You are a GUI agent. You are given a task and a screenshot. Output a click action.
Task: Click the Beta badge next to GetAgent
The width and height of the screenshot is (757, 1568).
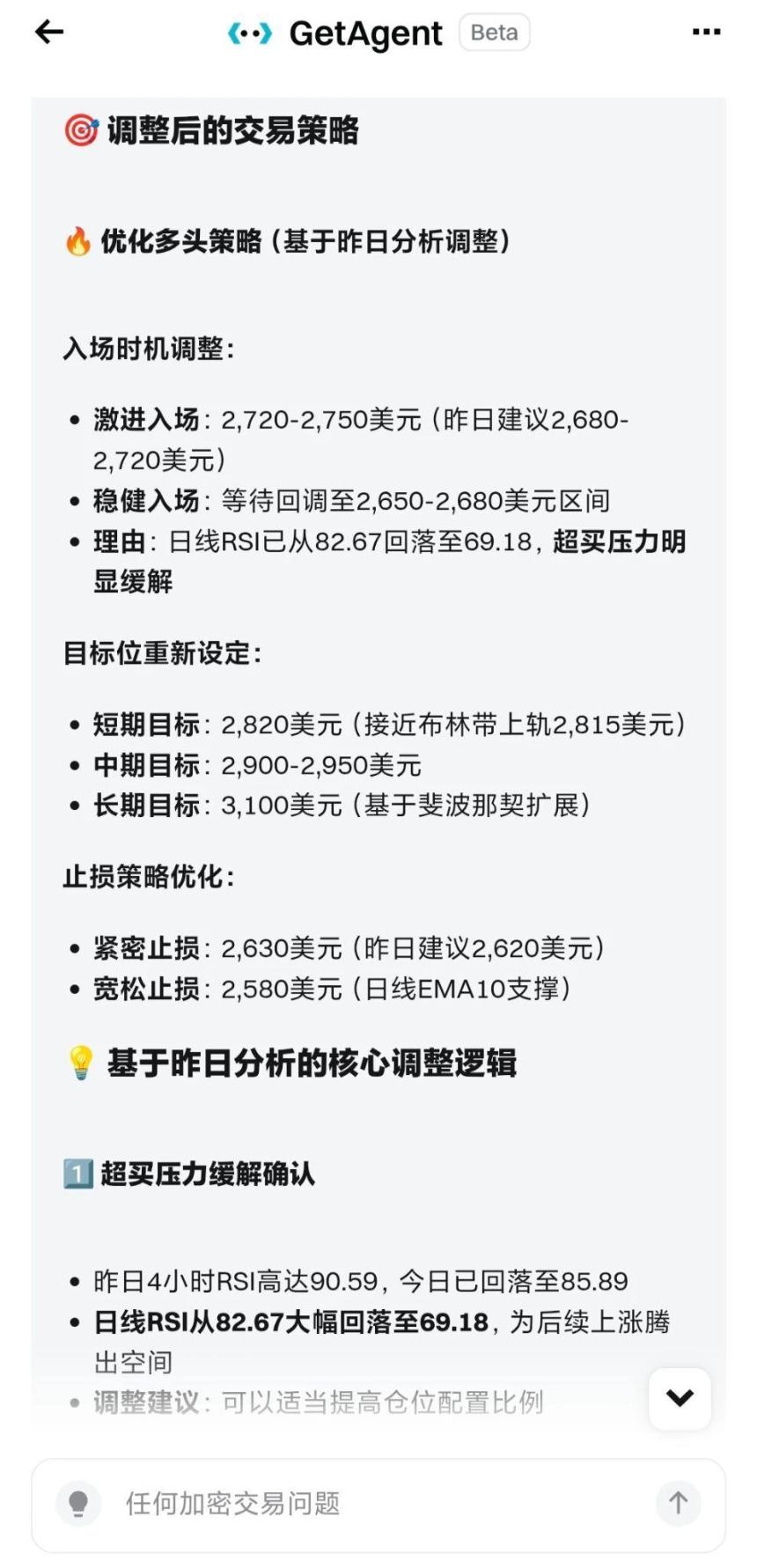(x=494, y=33)
